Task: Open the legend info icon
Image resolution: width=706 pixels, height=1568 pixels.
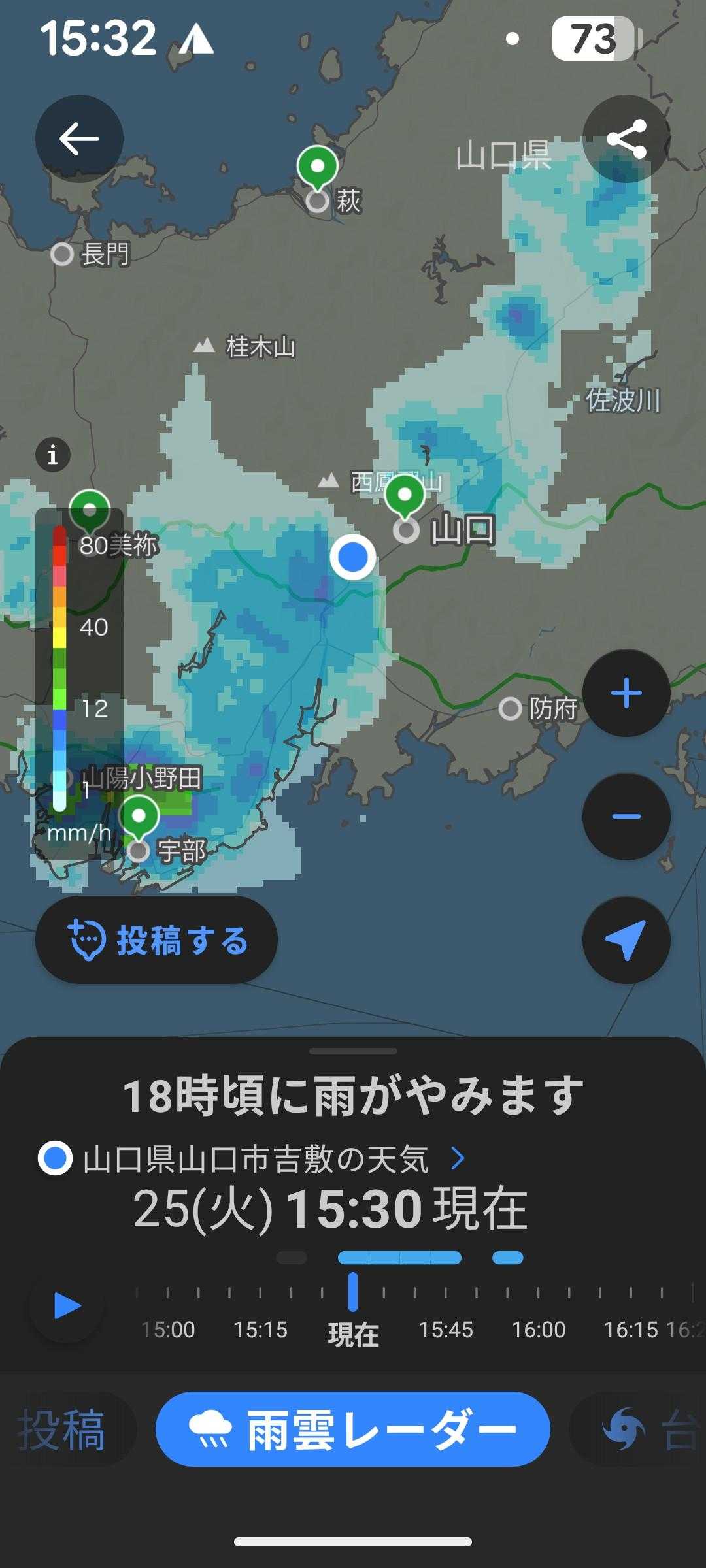Action: [x=53, y=454]
